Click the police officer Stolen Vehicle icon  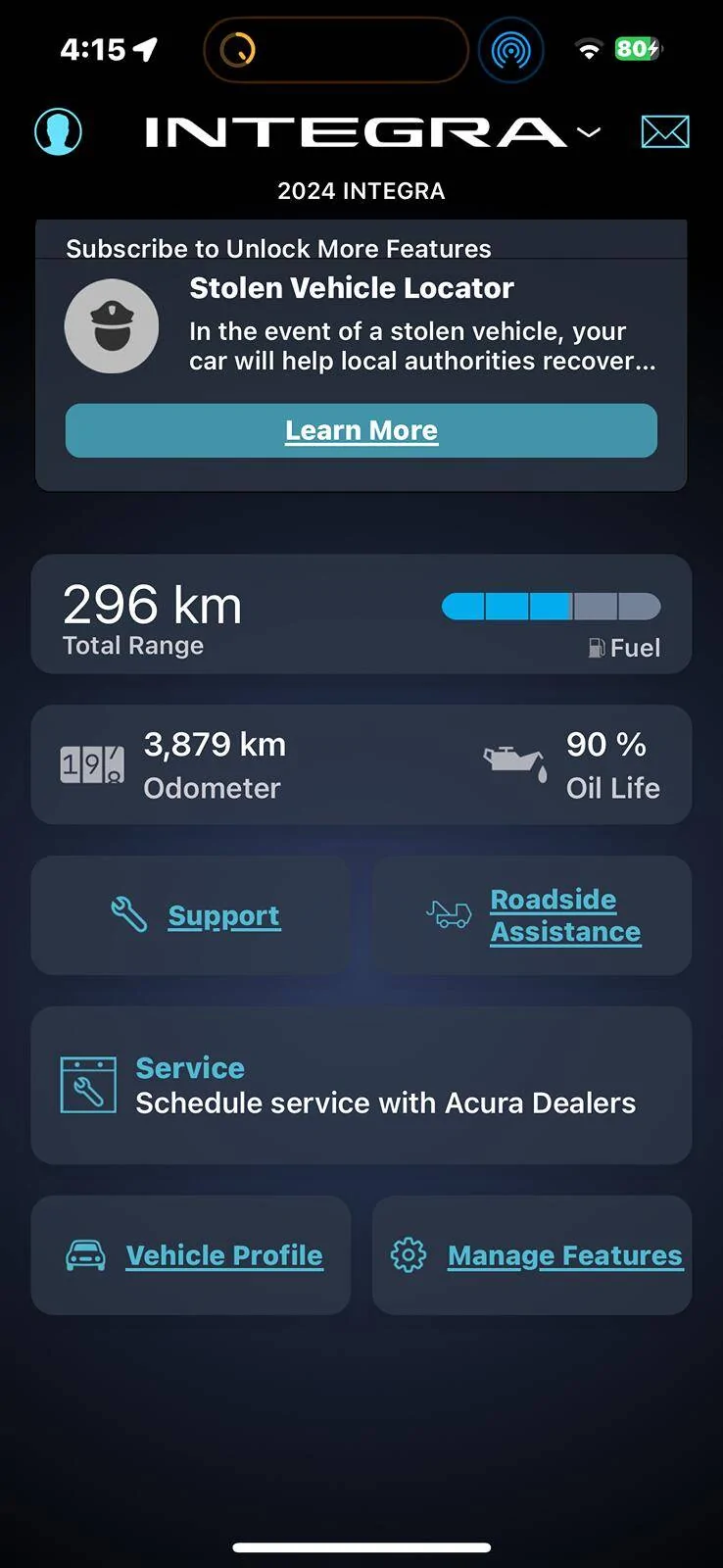pyautogui.click(x=112, y=325)
